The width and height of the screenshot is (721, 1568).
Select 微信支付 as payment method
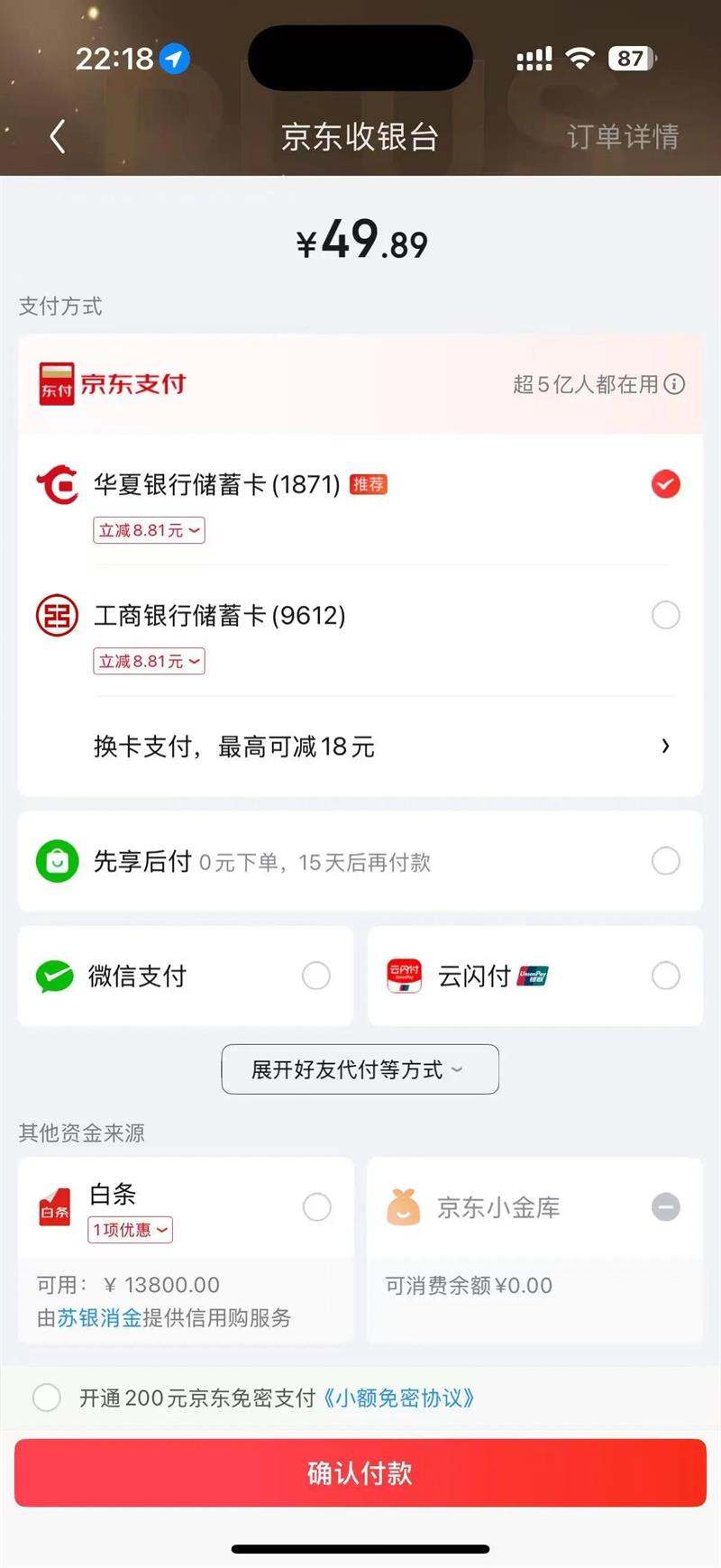click(x=316, y=976)
